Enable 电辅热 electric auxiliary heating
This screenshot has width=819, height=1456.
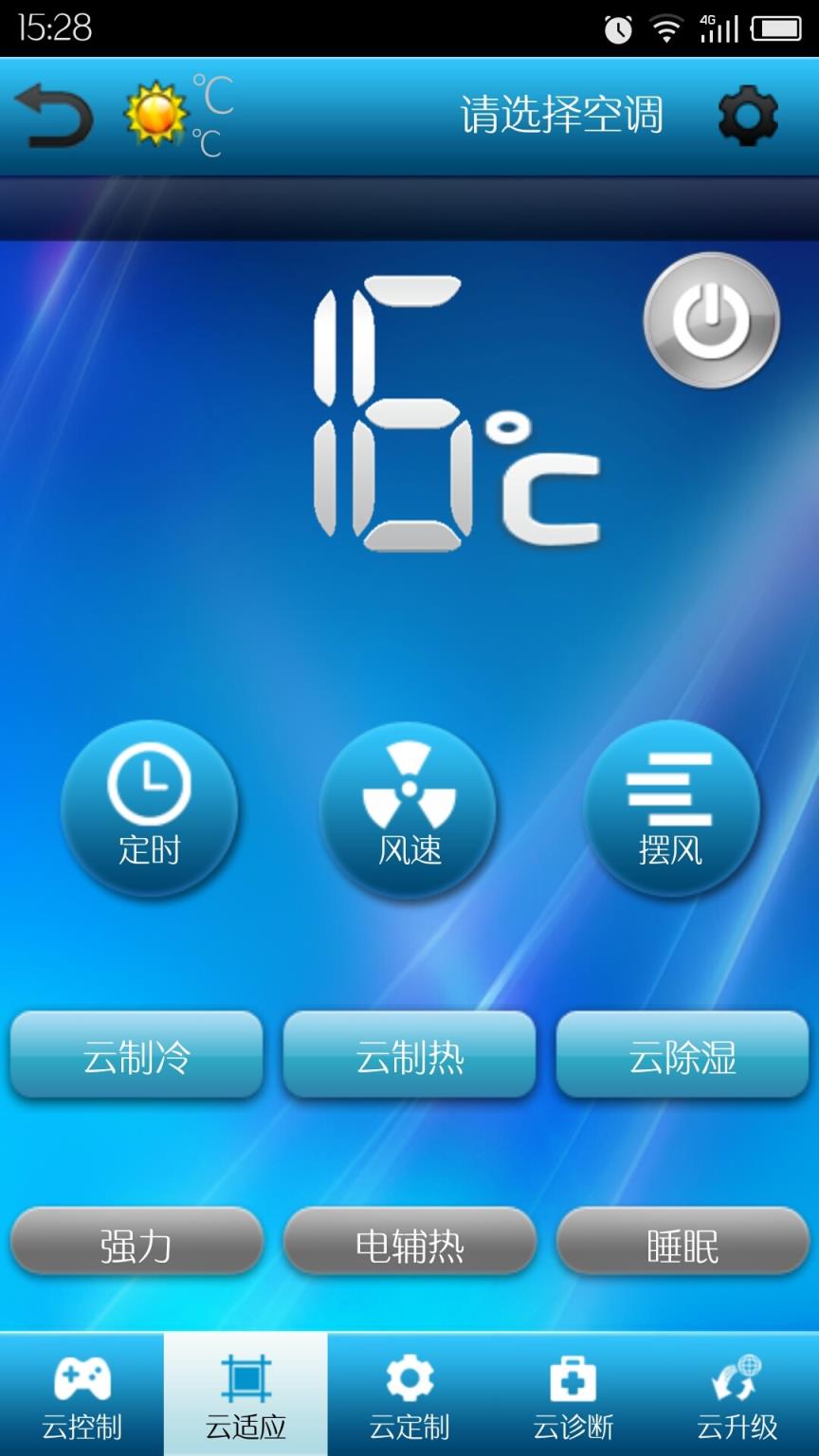409,1242
